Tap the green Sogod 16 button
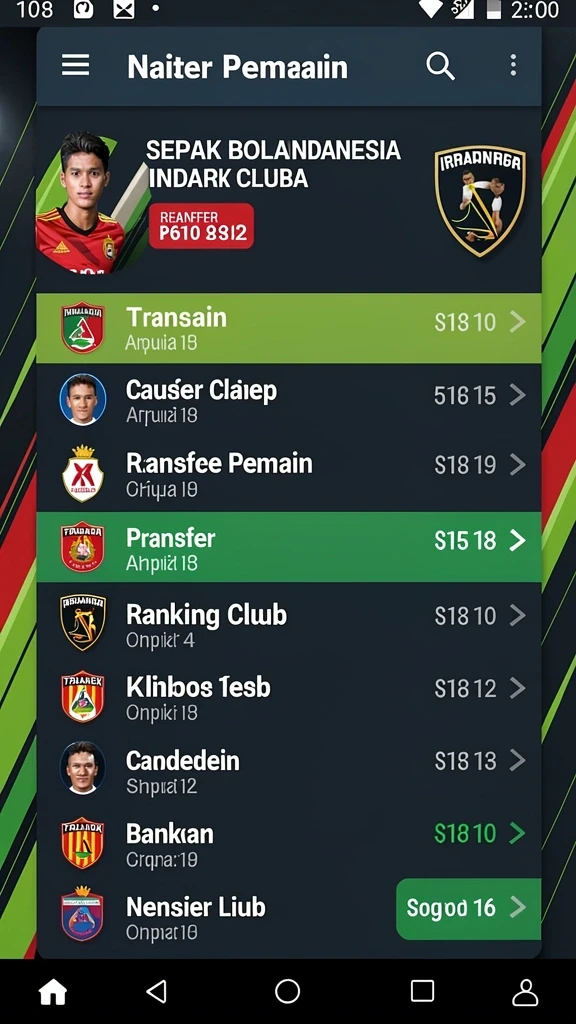Image resolution: width=576 pixels, height=1024 pixels. (469, 908)
